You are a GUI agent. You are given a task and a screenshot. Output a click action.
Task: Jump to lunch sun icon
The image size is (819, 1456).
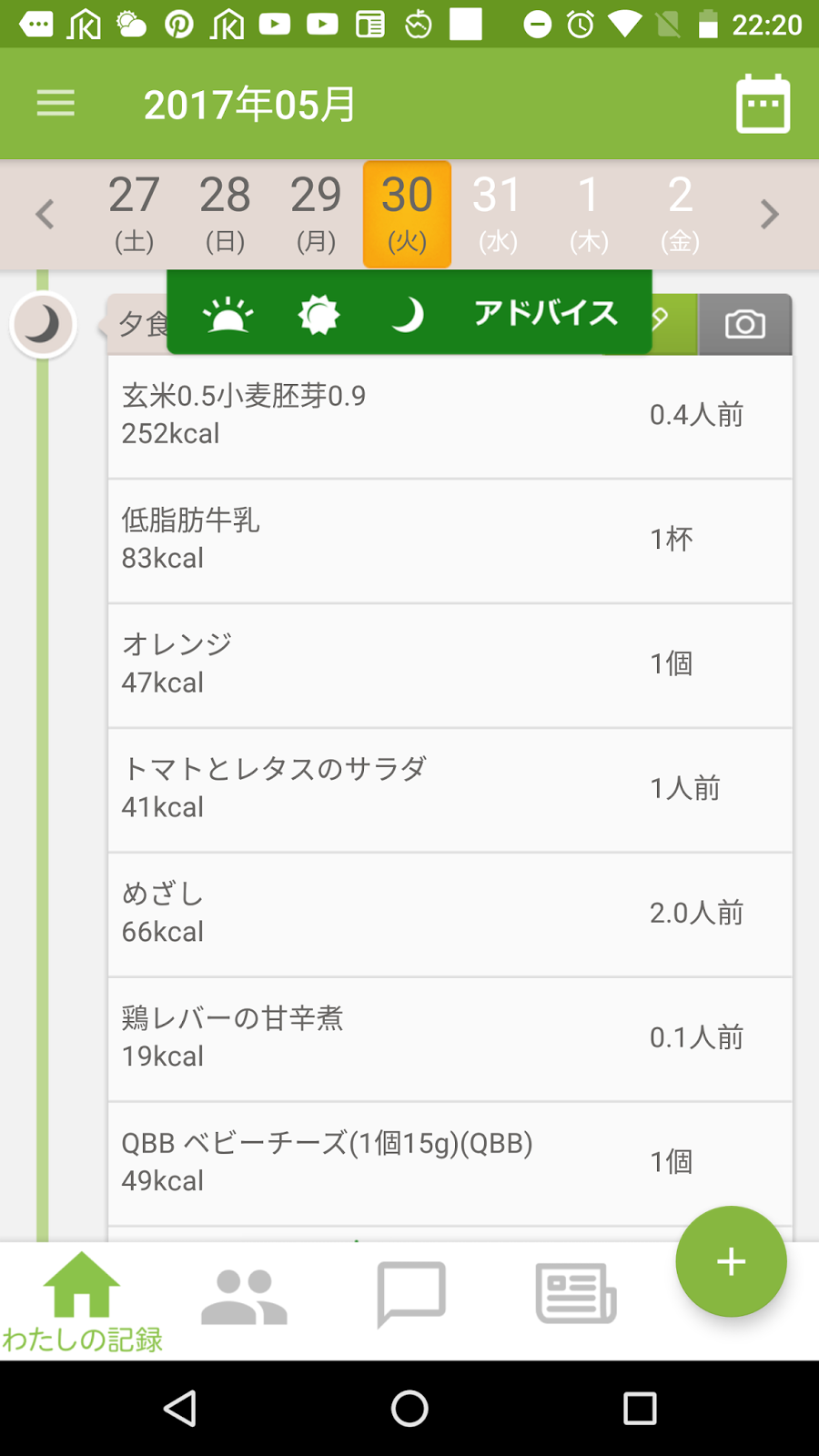[318, 315]
